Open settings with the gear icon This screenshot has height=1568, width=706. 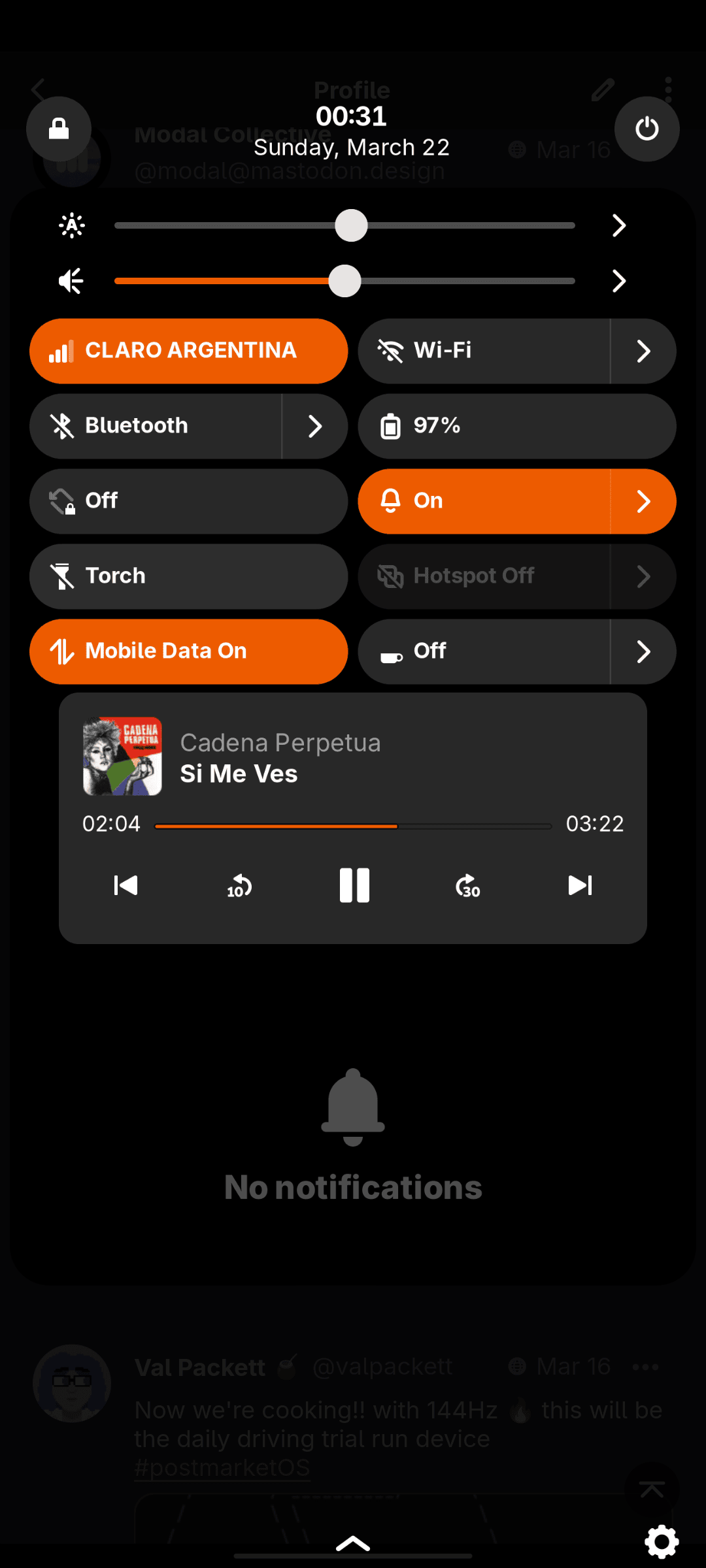tap(662, 1542)
